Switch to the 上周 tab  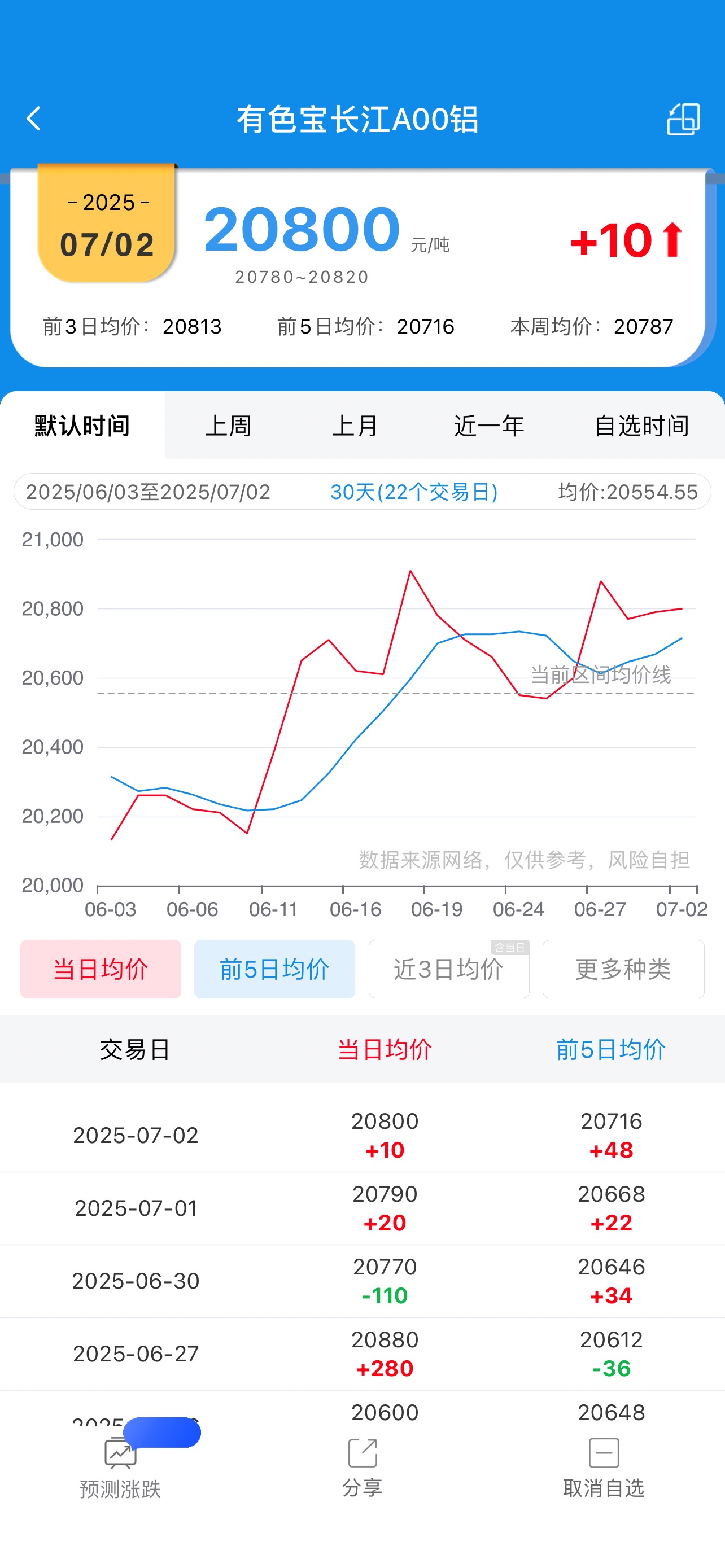tap(228, 426)
